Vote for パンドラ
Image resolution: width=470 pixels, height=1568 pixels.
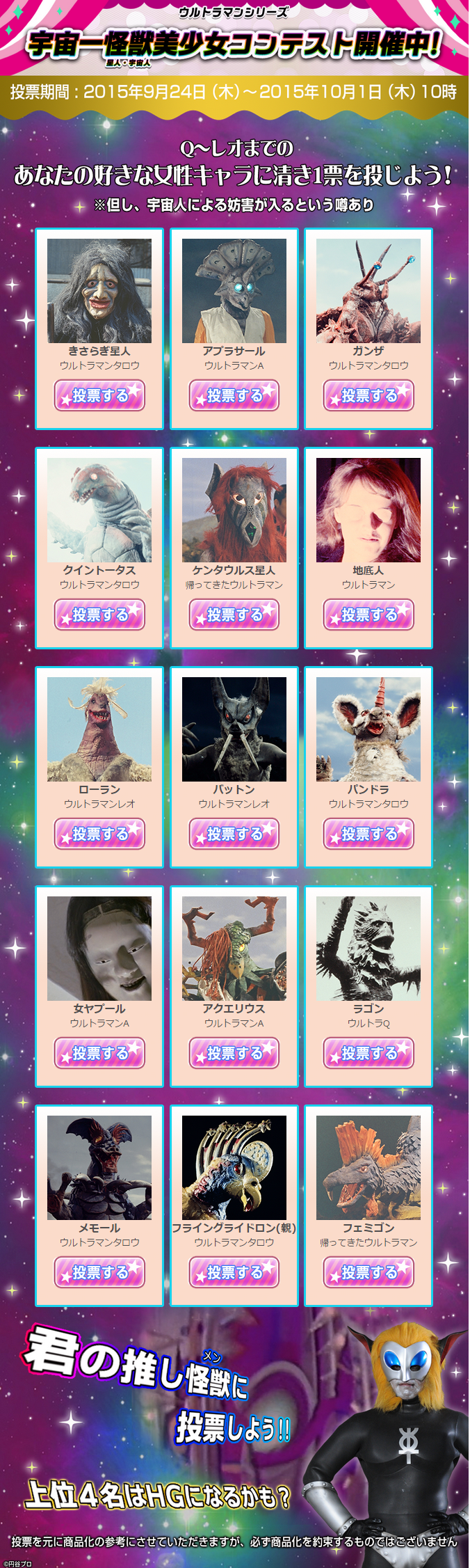pyautogui.click(x=368, y=834)
